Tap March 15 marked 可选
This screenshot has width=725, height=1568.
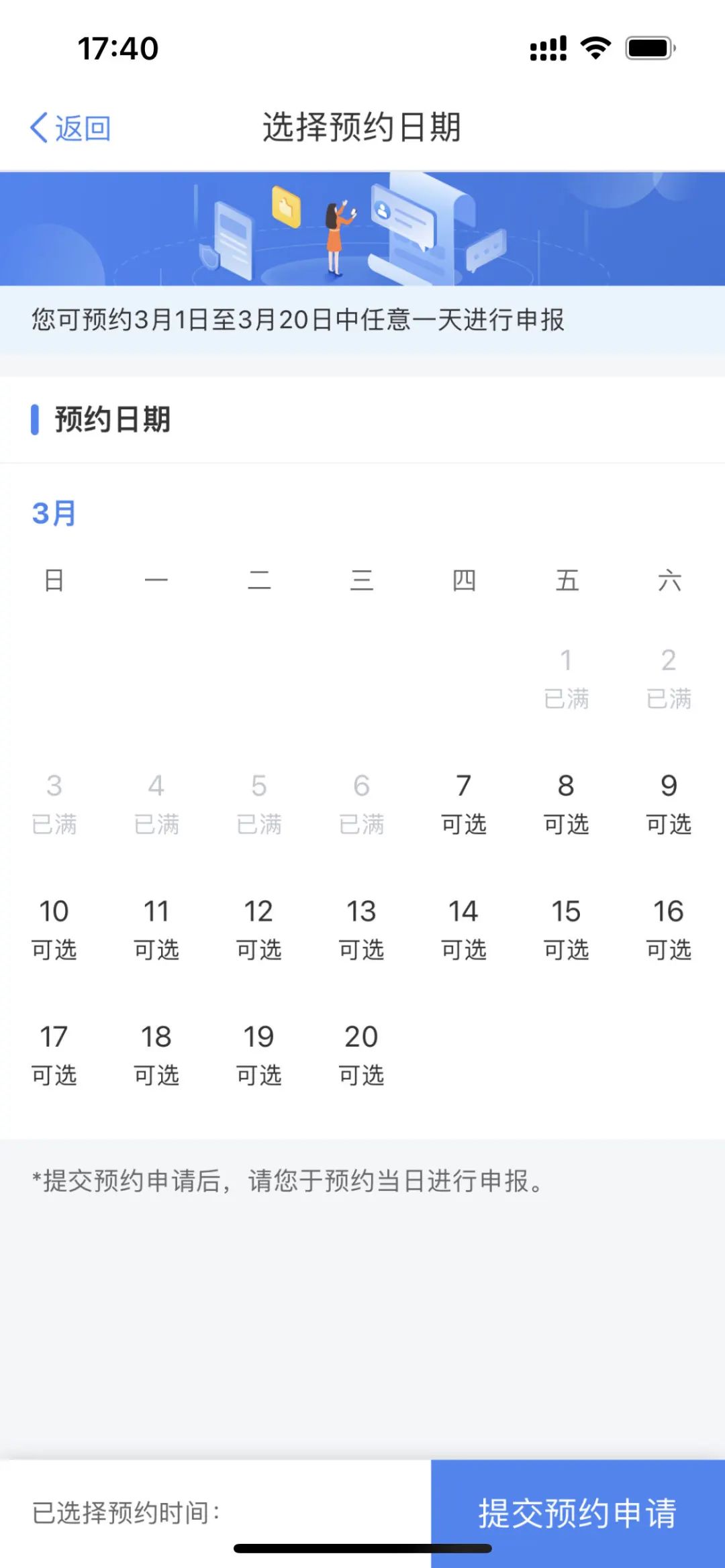pos(566,929)
